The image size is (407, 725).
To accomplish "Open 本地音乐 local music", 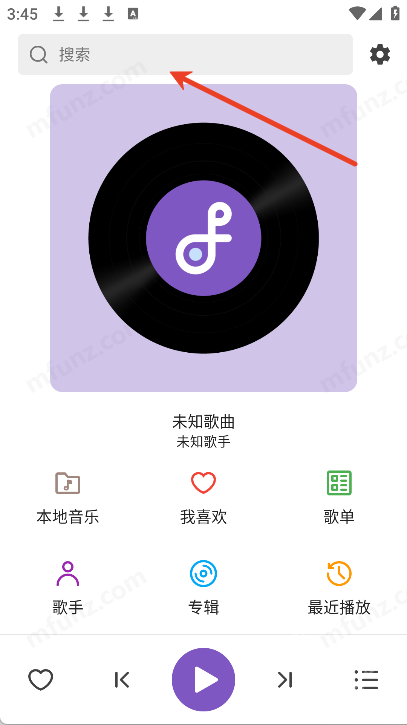I will pyautogui.click(x=68, y=498).
